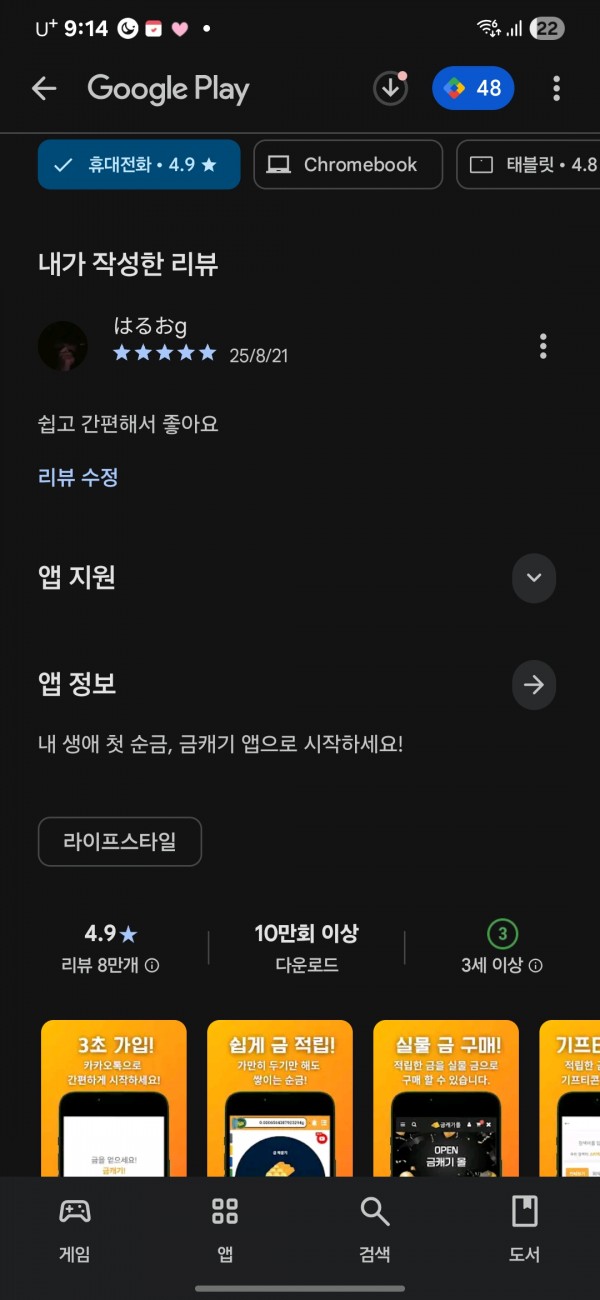Switch to the Chromebook rating chip

348,165
